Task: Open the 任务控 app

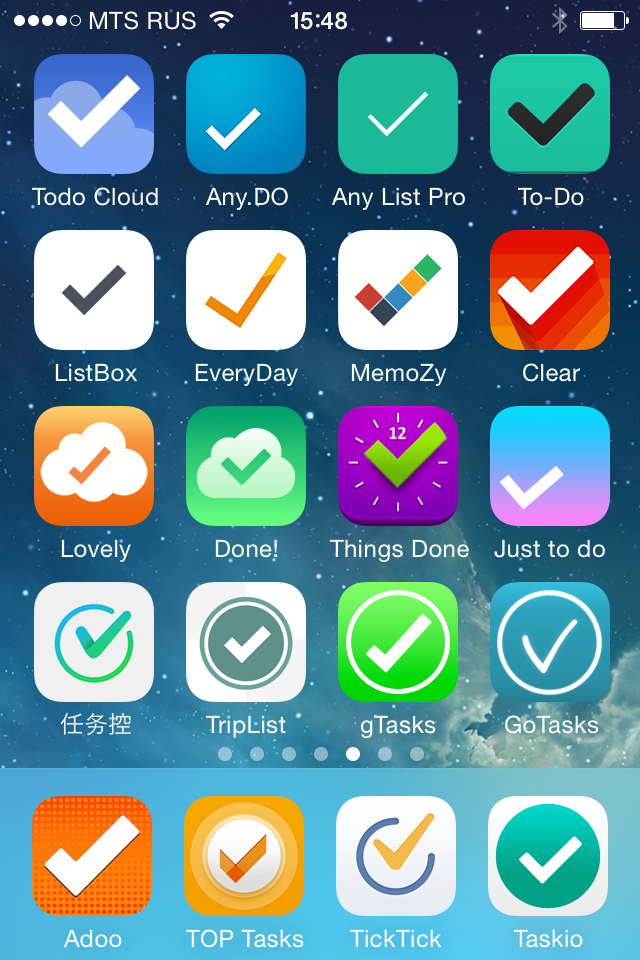Action: (x=94, y=642)
